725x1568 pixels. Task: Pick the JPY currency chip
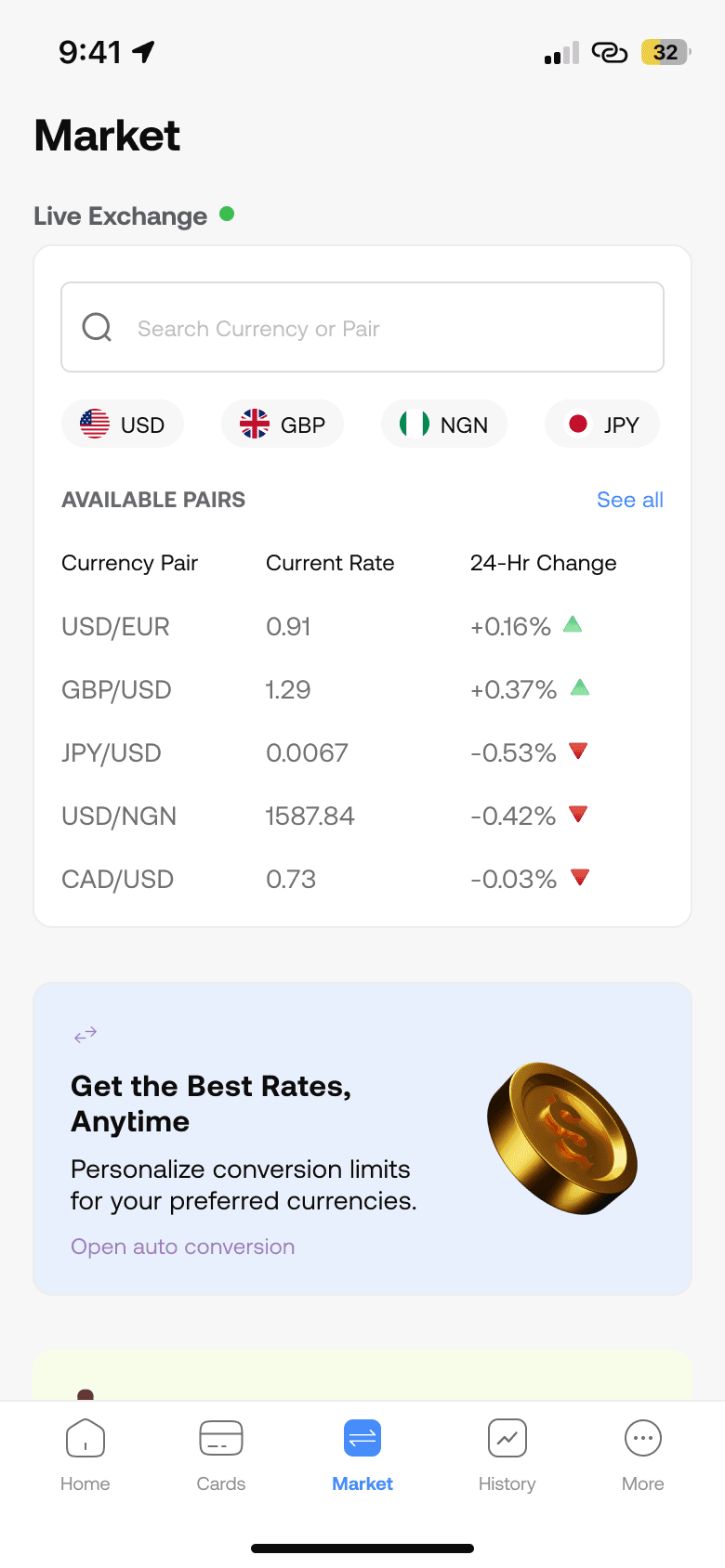coord(602,425)
